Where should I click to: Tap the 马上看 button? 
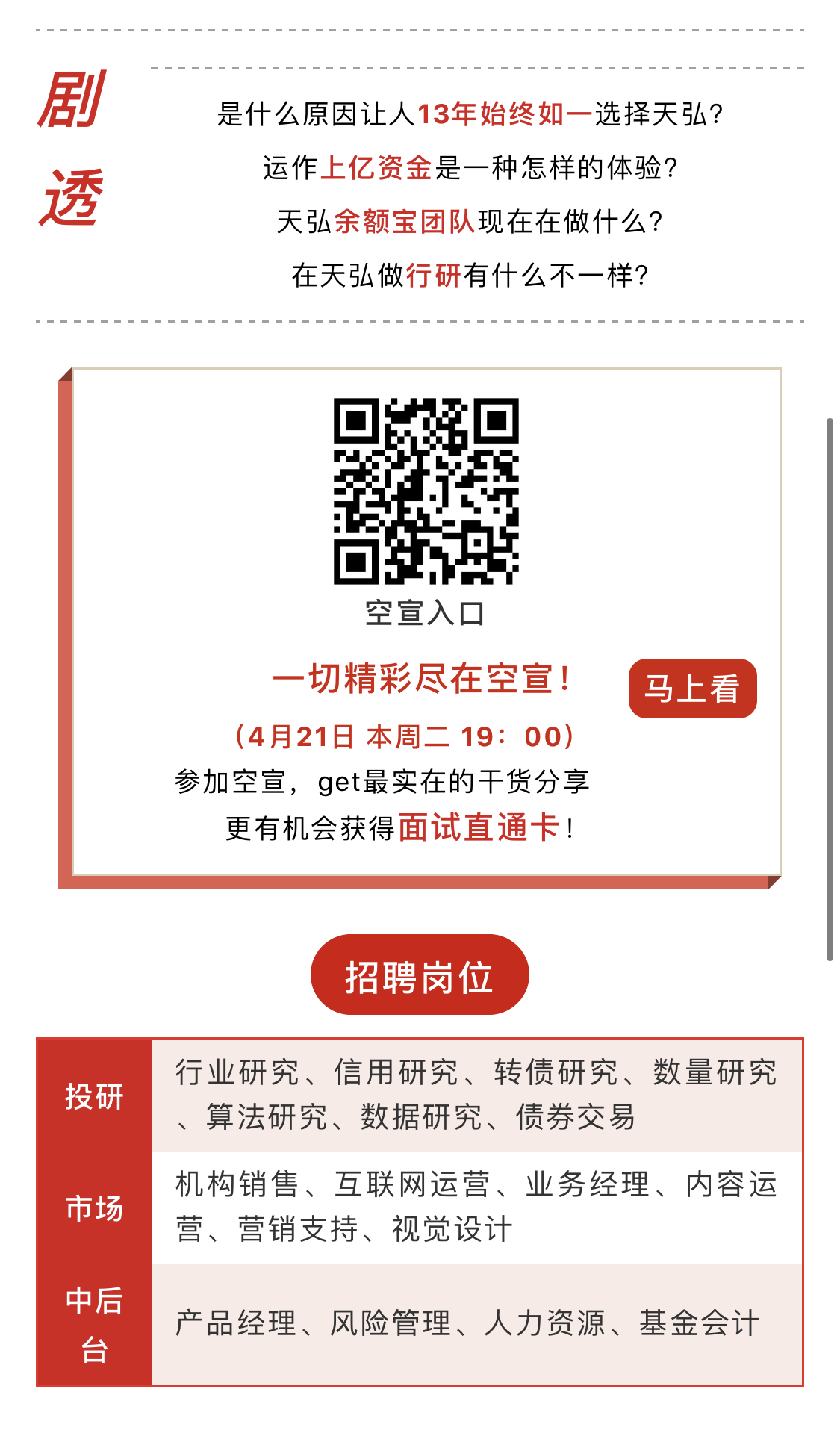692,689
